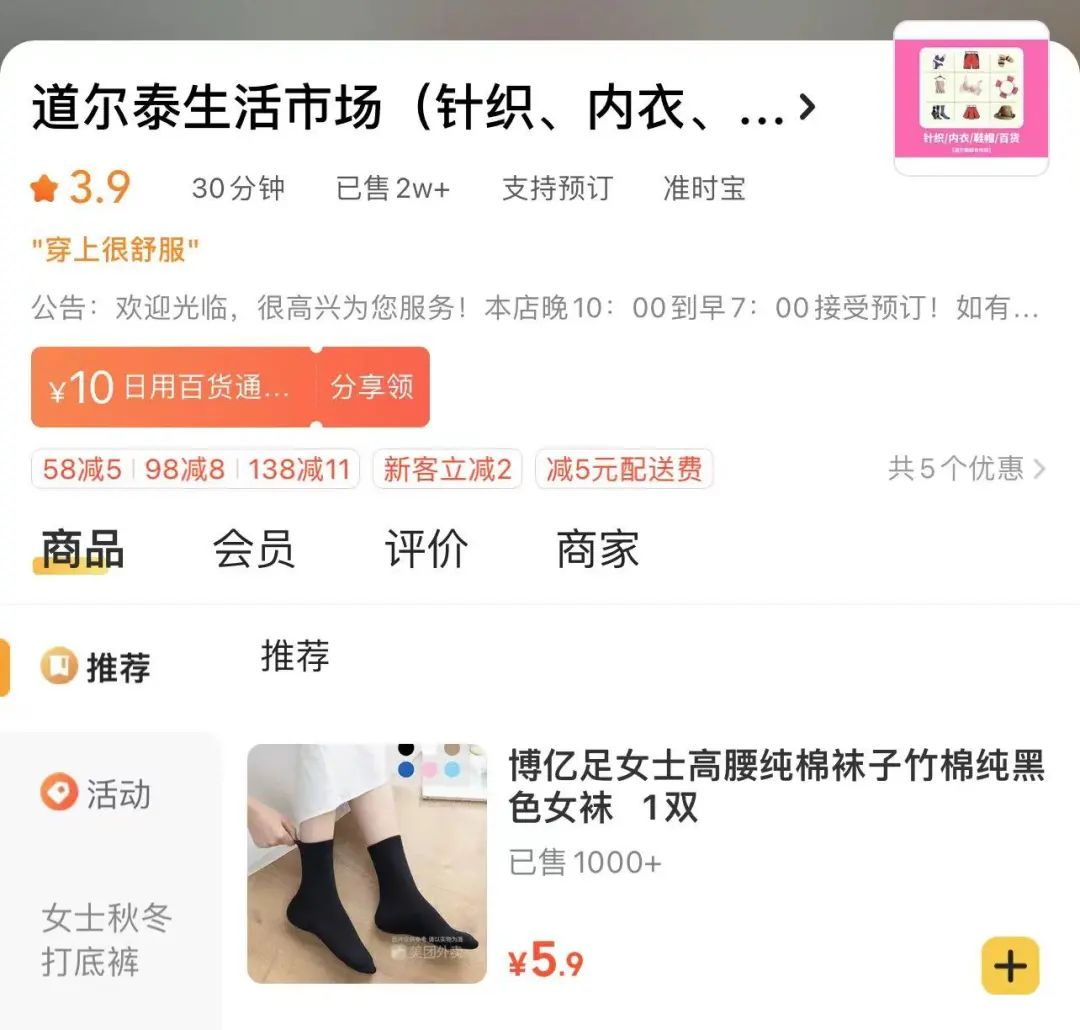This screenshot has width=1080, height=1030.
Task: Open the store details via the title chevron
Action: [807, 108]
